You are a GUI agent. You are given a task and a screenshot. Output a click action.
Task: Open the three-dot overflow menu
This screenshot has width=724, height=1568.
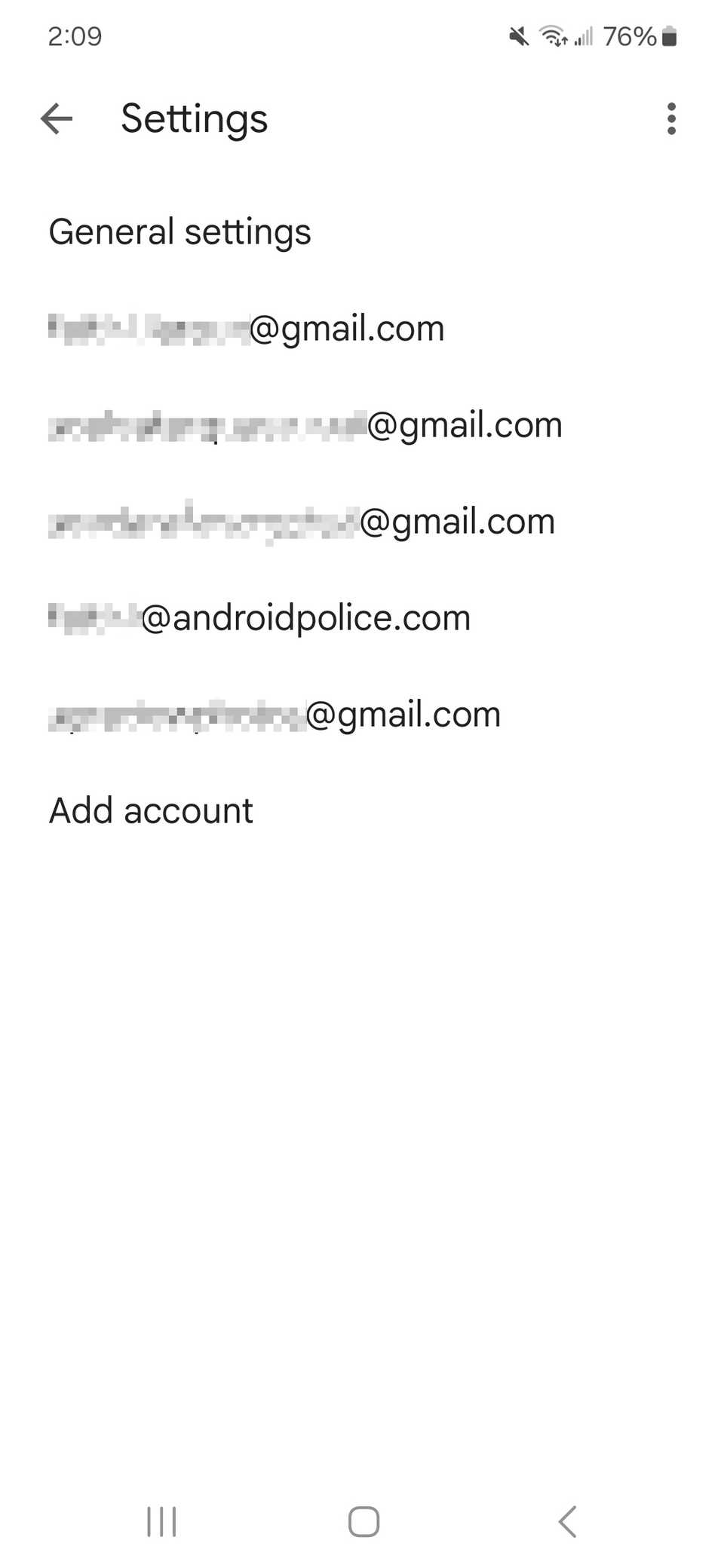(670, 119)
